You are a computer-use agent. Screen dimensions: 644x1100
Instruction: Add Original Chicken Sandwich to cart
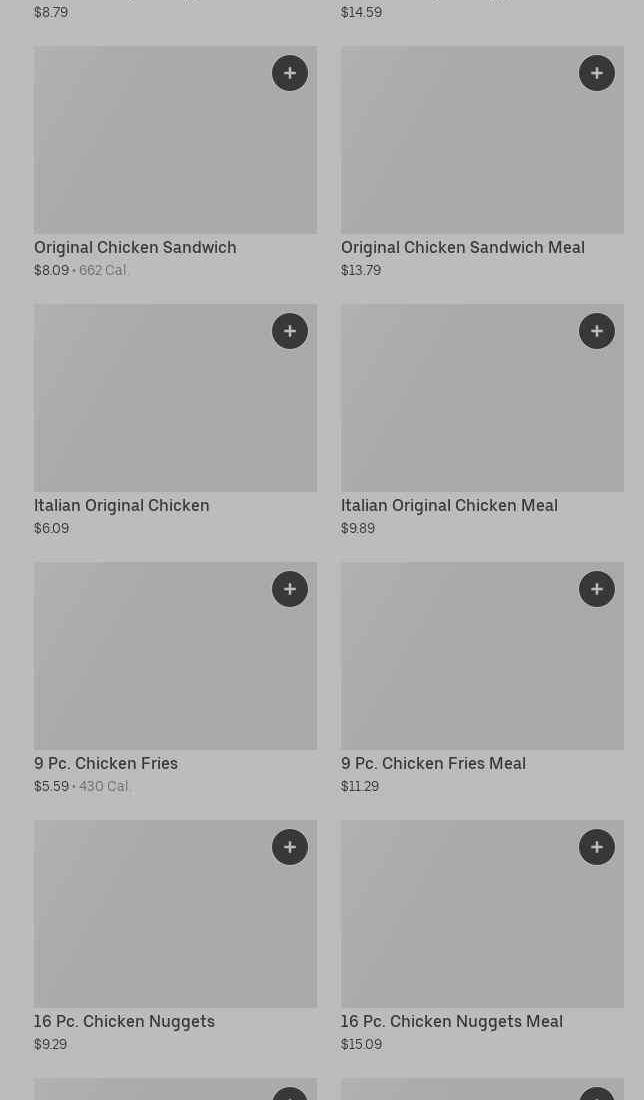click(x=290, y=73)
